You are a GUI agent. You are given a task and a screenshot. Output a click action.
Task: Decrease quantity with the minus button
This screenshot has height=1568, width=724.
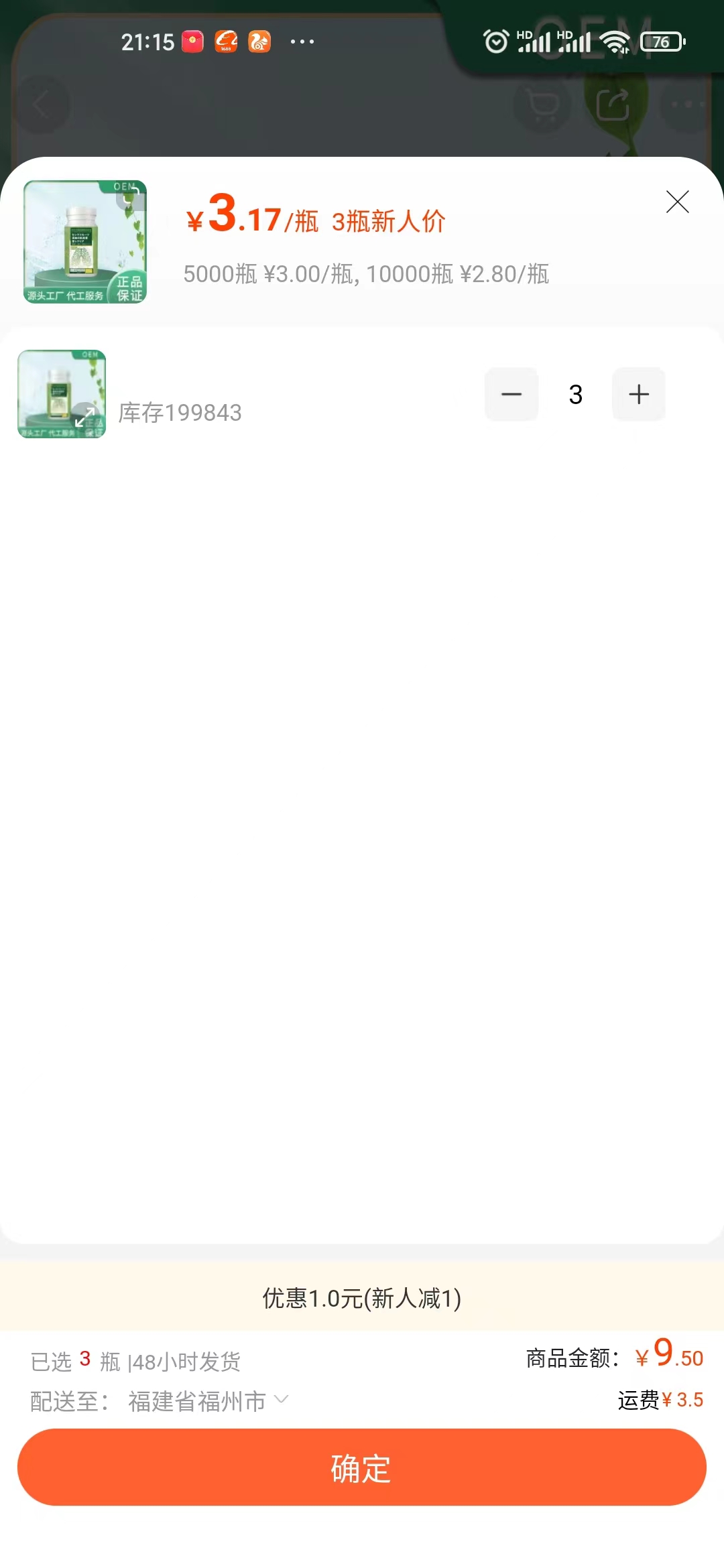click(511, 394)
